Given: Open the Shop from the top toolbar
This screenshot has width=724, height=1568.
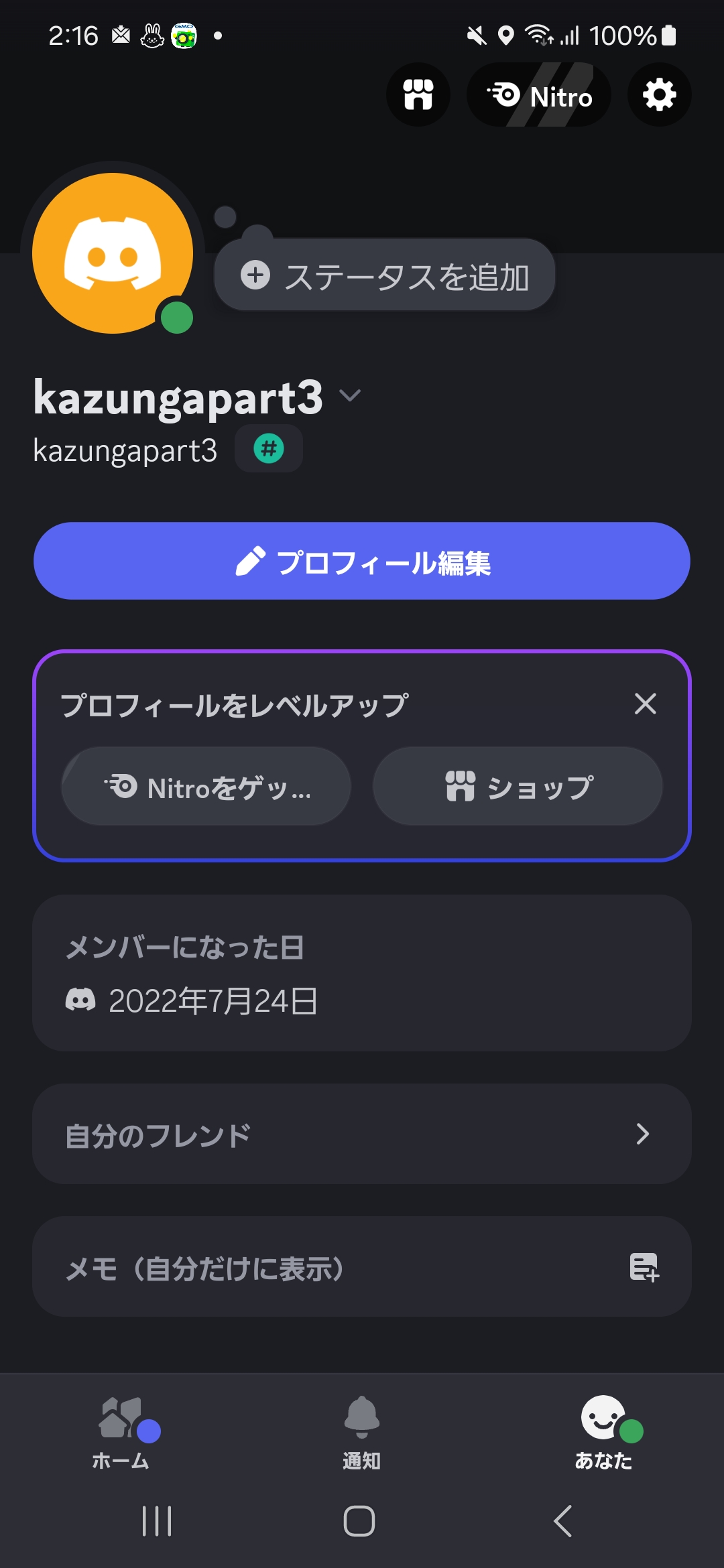Looking at the screenshot, I should (418, 94).
